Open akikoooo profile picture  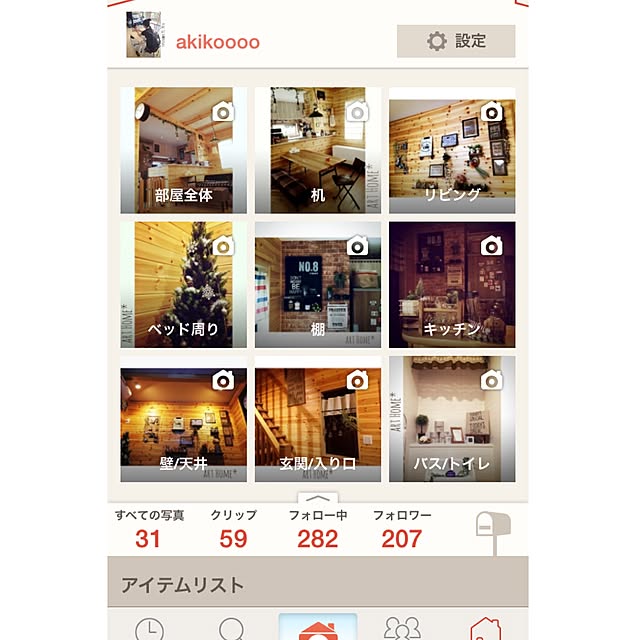(x=144, y=35)
